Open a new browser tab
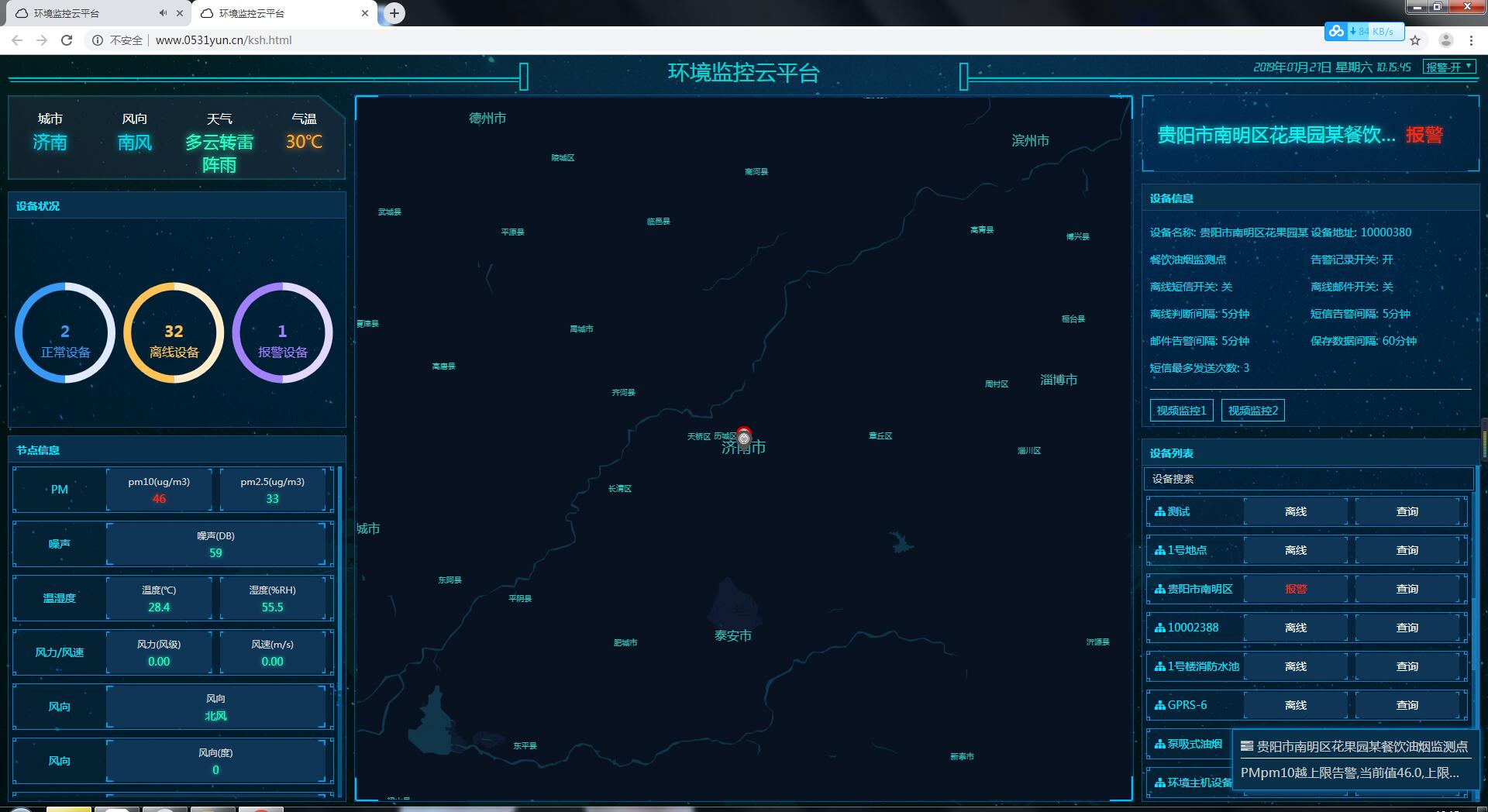 (394, 13)
